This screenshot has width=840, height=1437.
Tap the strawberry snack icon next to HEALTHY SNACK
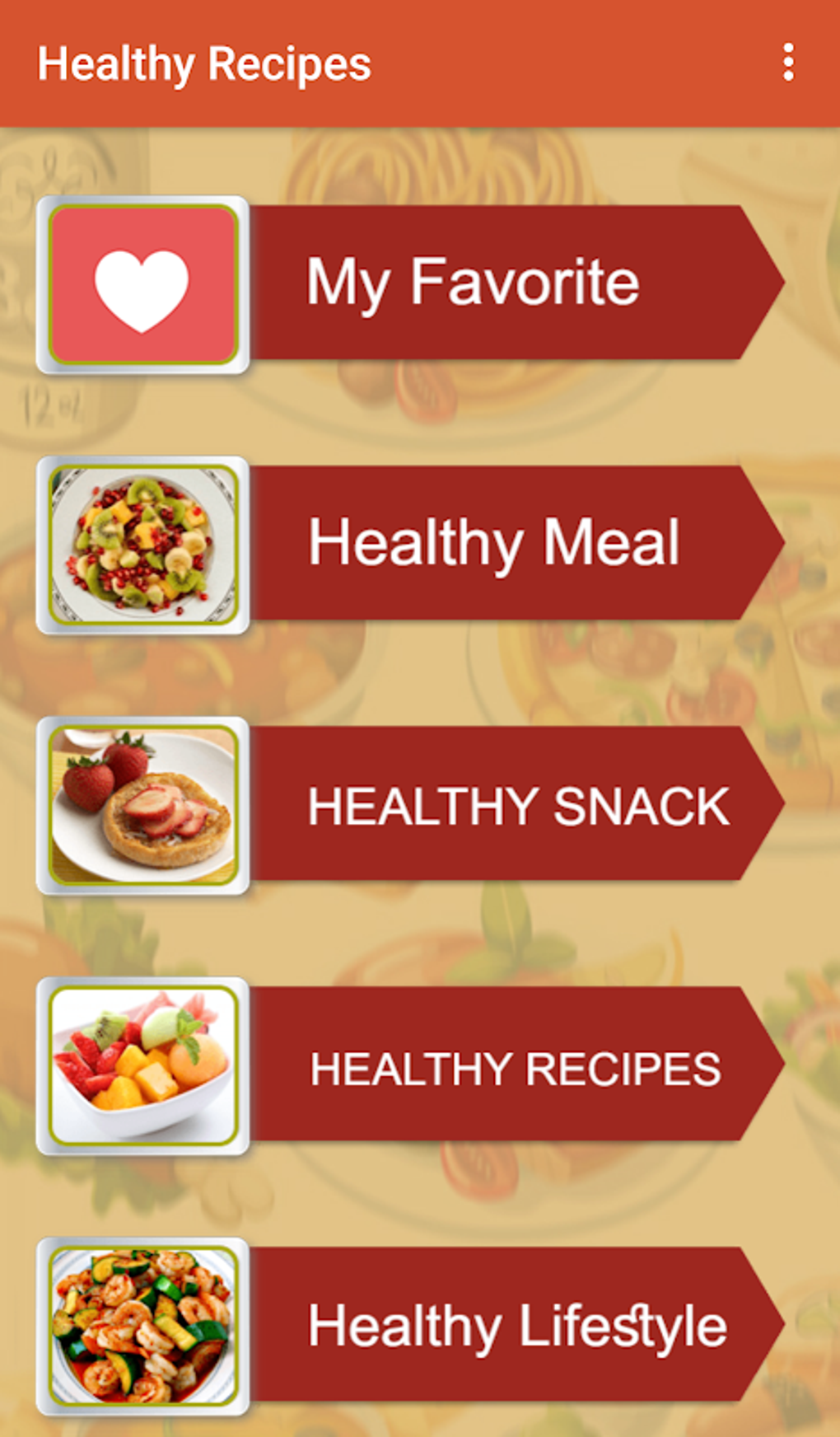(143, 806)
